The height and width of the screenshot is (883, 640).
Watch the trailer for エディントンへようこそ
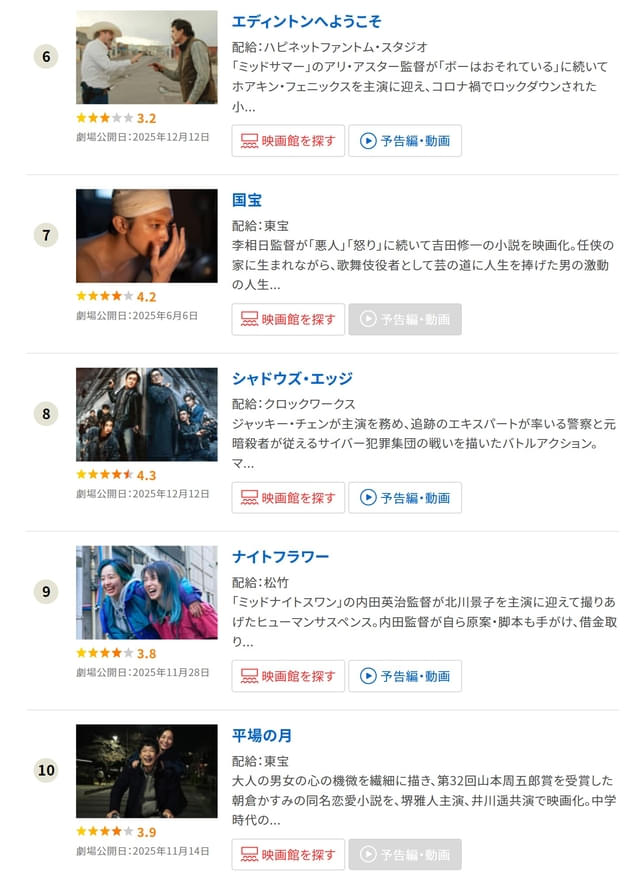[405, 141]
